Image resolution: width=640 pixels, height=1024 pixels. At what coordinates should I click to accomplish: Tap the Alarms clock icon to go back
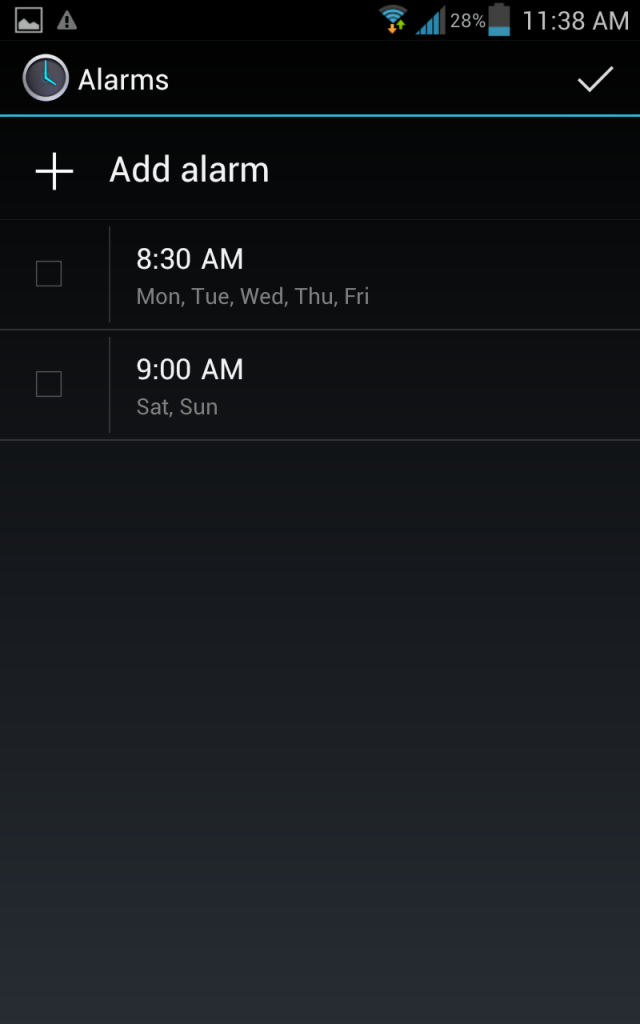(45, 78)
